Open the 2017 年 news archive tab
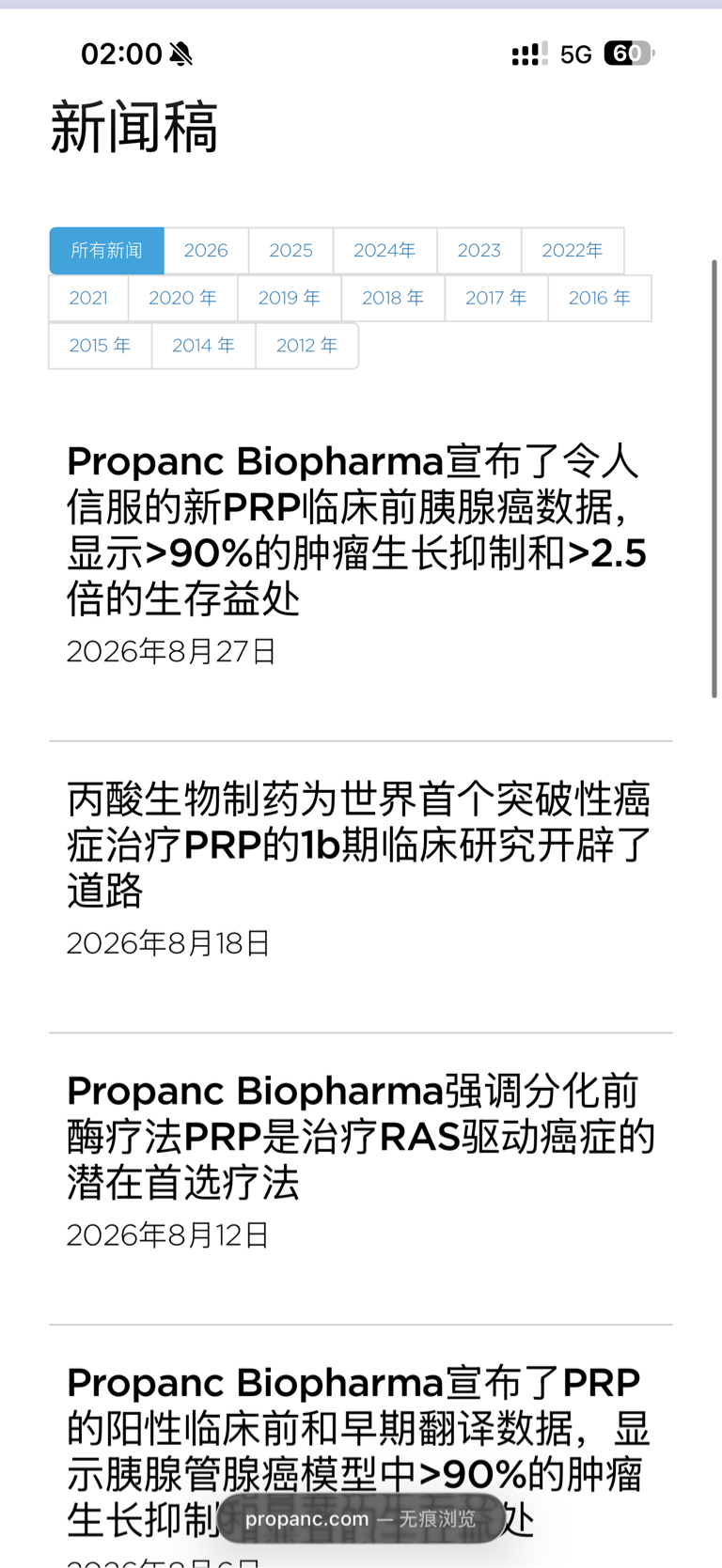 tap(496, 299)
